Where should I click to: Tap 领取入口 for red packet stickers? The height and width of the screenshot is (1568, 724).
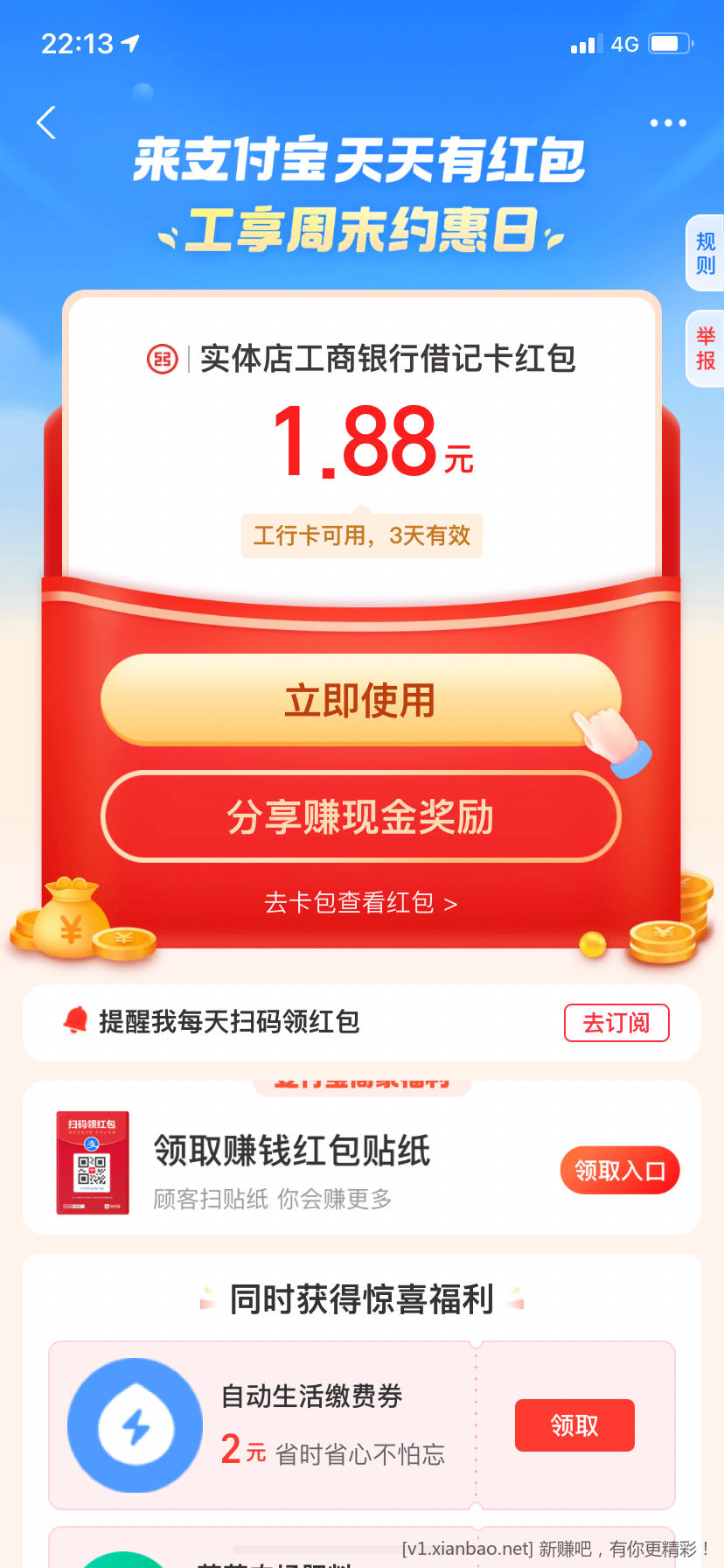coord(619,1170)
